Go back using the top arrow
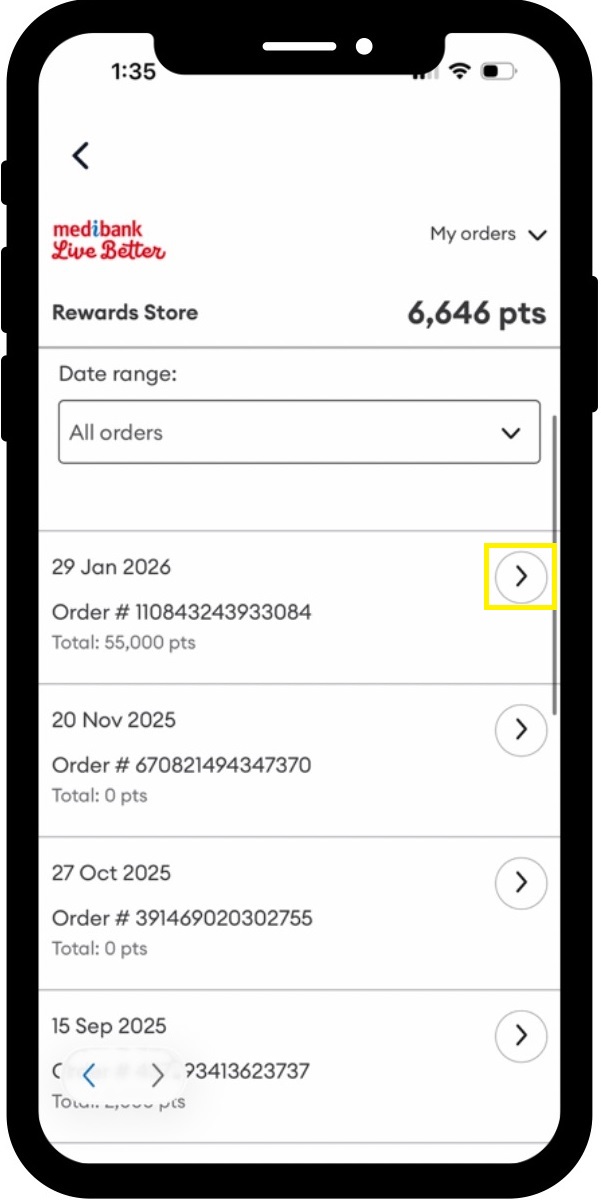 pyautogui.click(x=81, y=155)
